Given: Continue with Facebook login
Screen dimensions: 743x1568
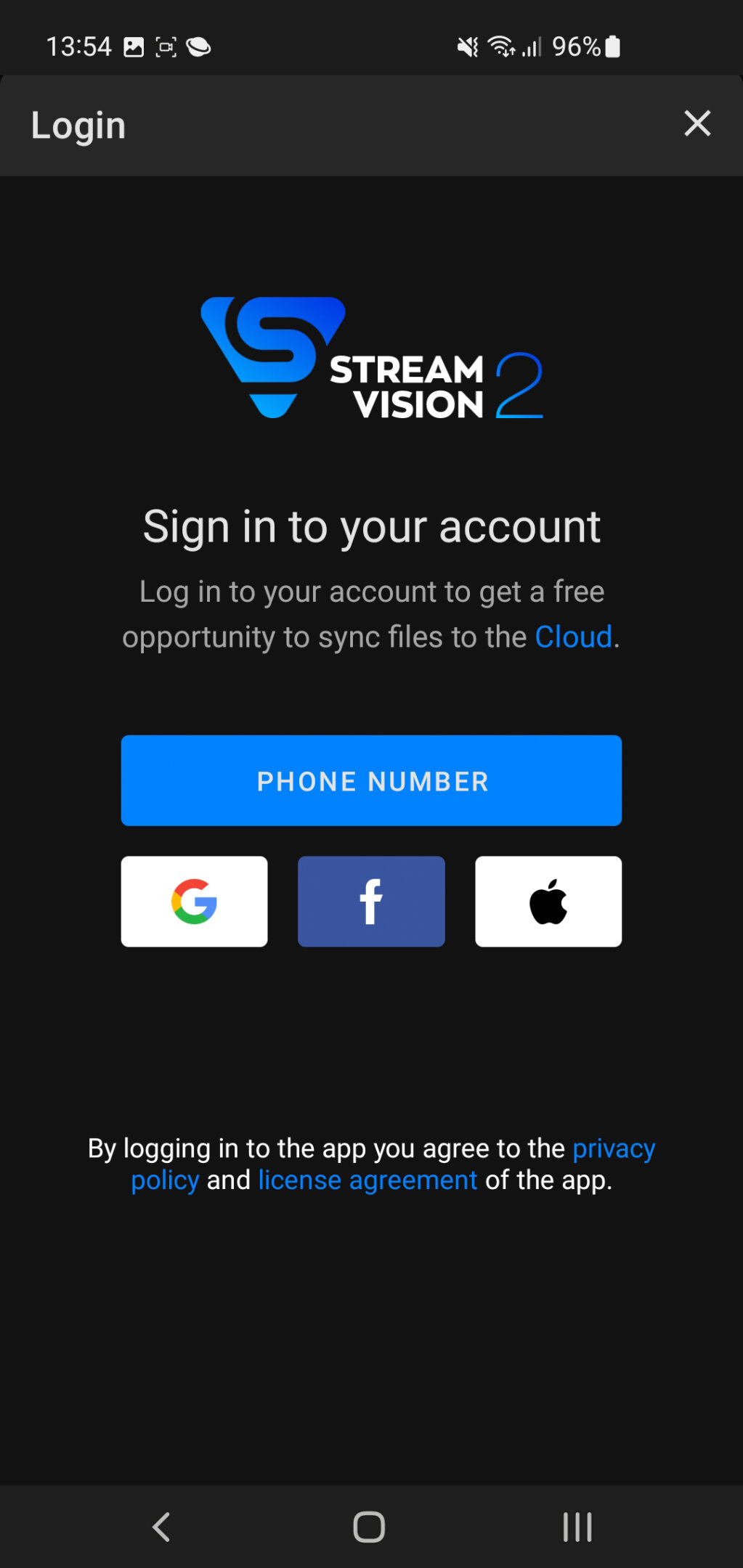Looking at the screenshot, I should pos(371,901).
